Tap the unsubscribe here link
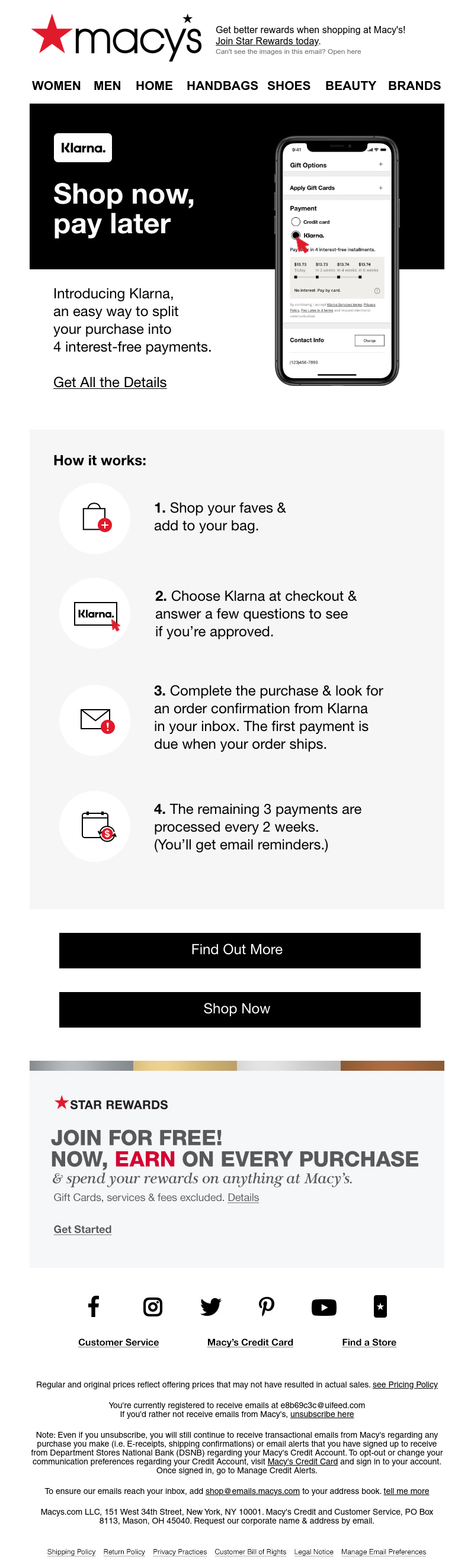The image size is (474, 1568). tap(322, 1414)
